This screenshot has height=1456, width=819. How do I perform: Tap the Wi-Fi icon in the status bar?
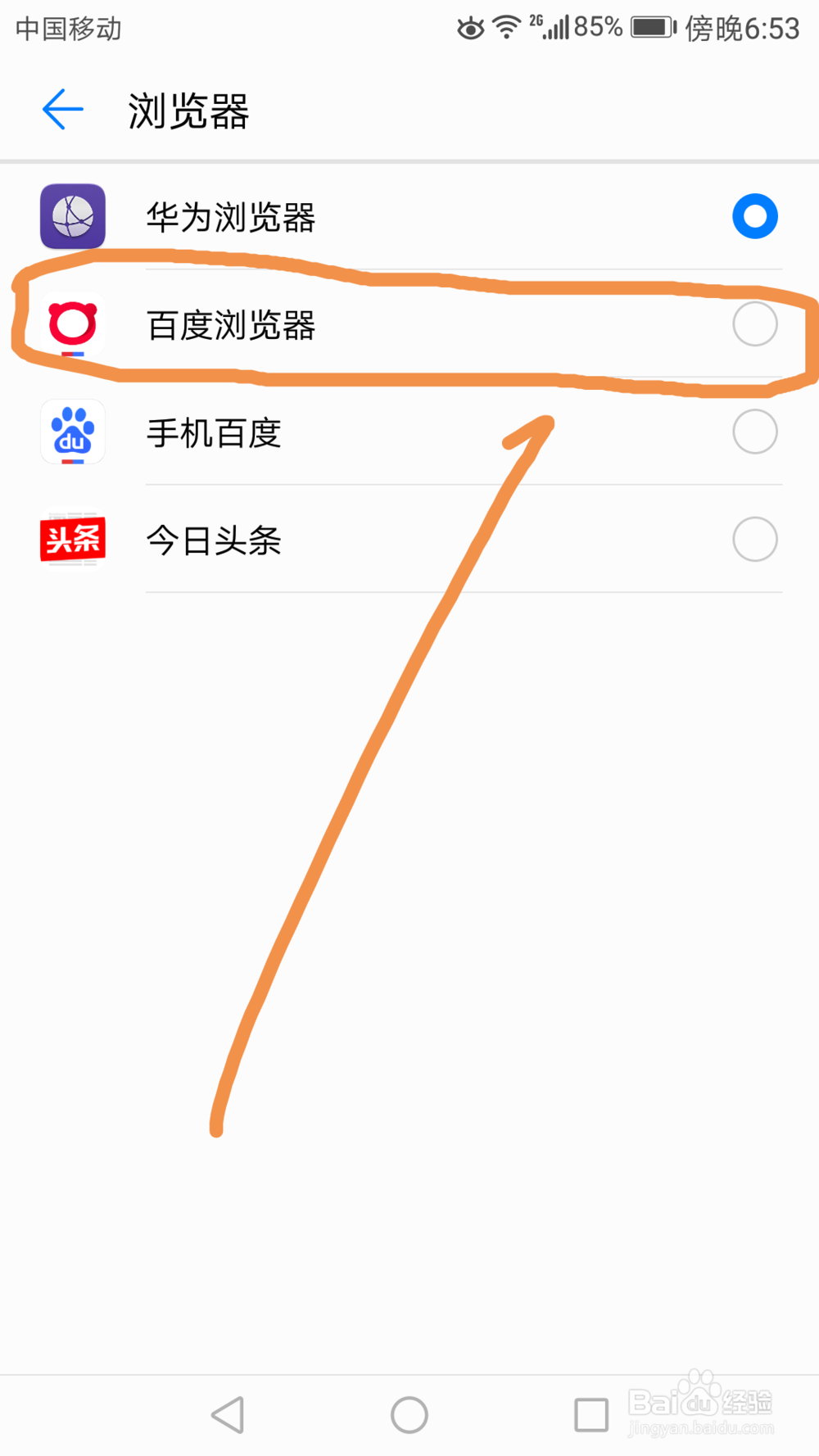[506, 27]
